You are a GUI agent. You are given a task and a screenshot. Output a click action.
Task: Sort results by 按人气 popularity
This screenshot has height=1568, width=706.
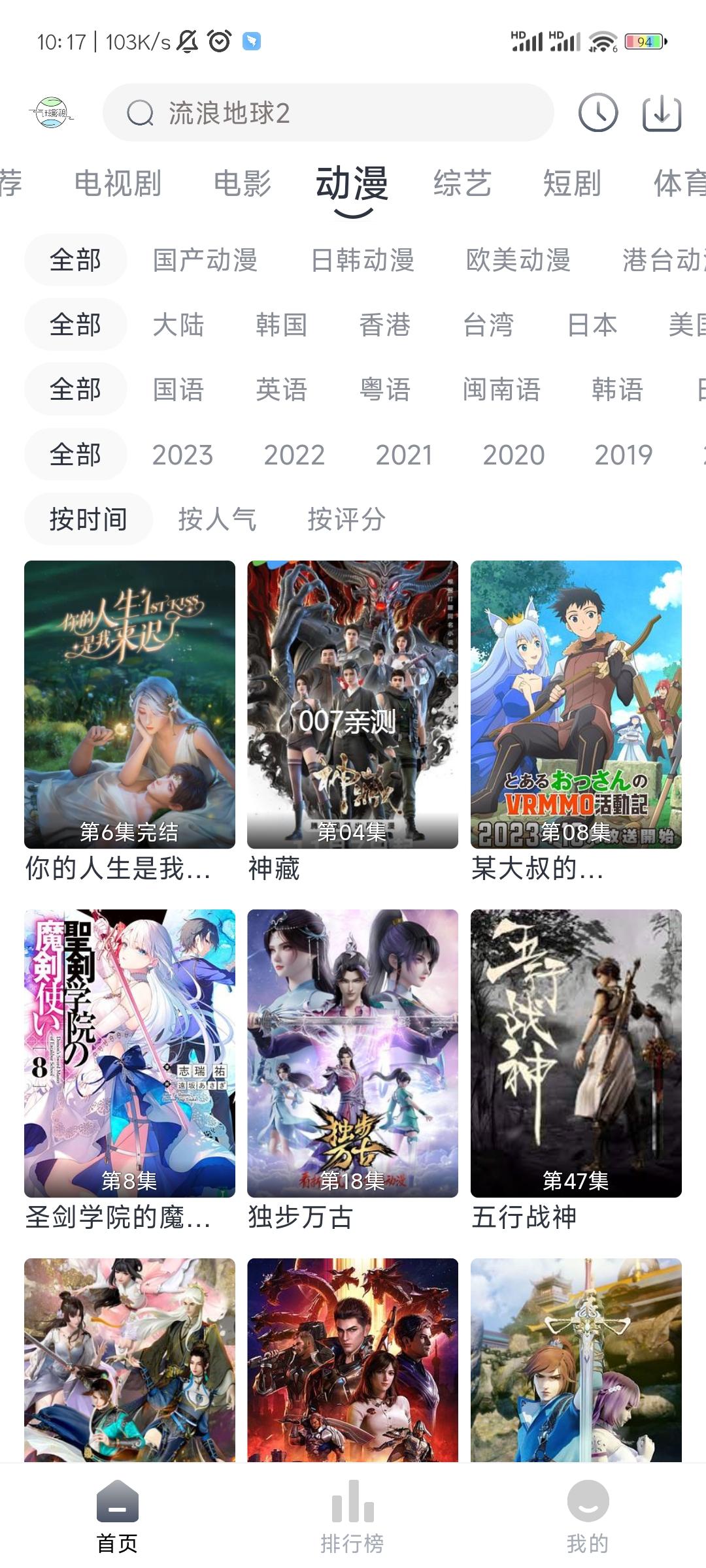point(218,519)
